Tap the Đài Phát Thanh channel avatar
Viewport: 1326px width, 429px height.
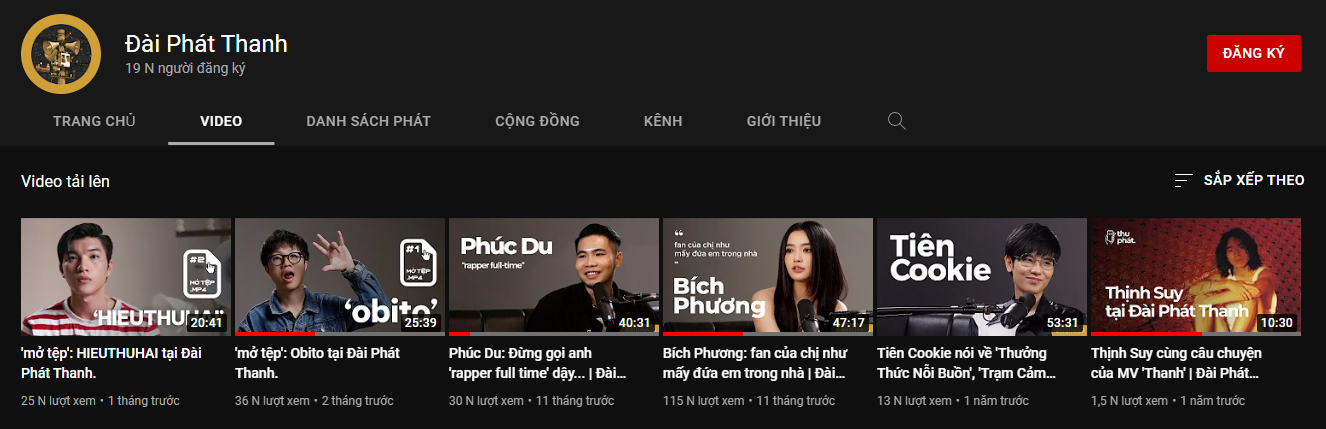click(x=61, y=54)
